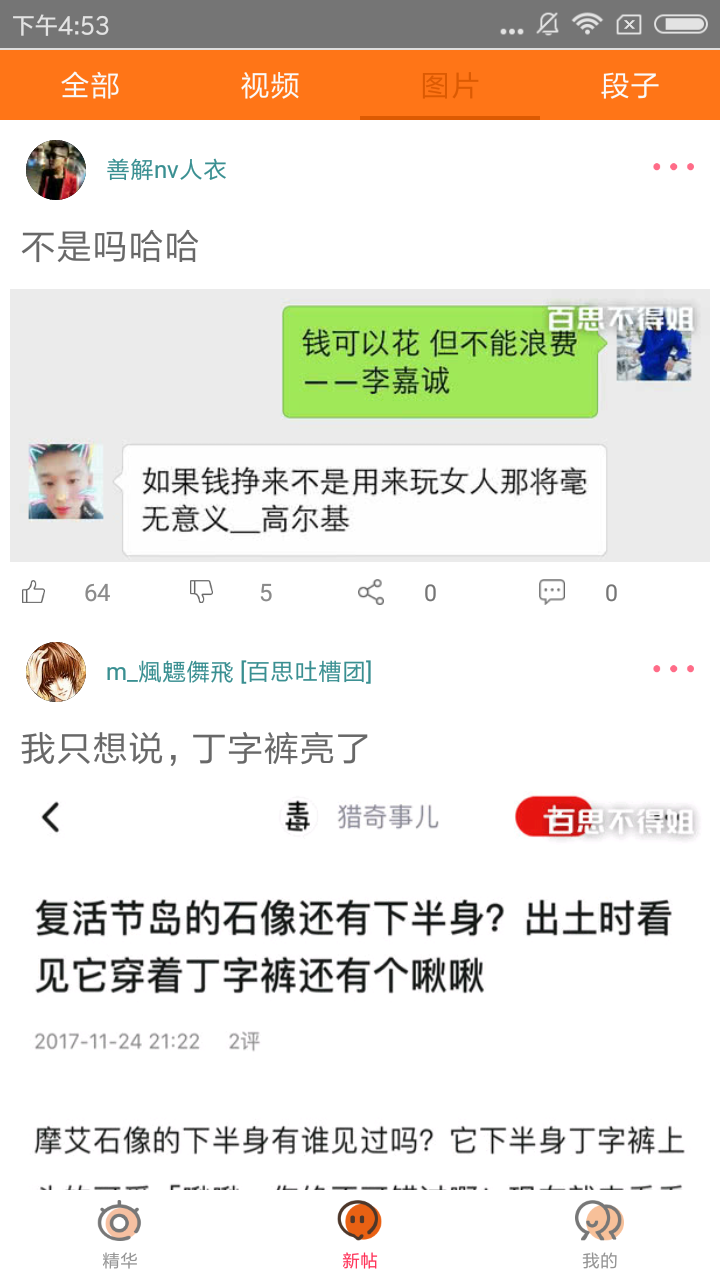
Task: View the 不是吗哈哈 chat screenshot image
Action: click(x=360, y=426)
